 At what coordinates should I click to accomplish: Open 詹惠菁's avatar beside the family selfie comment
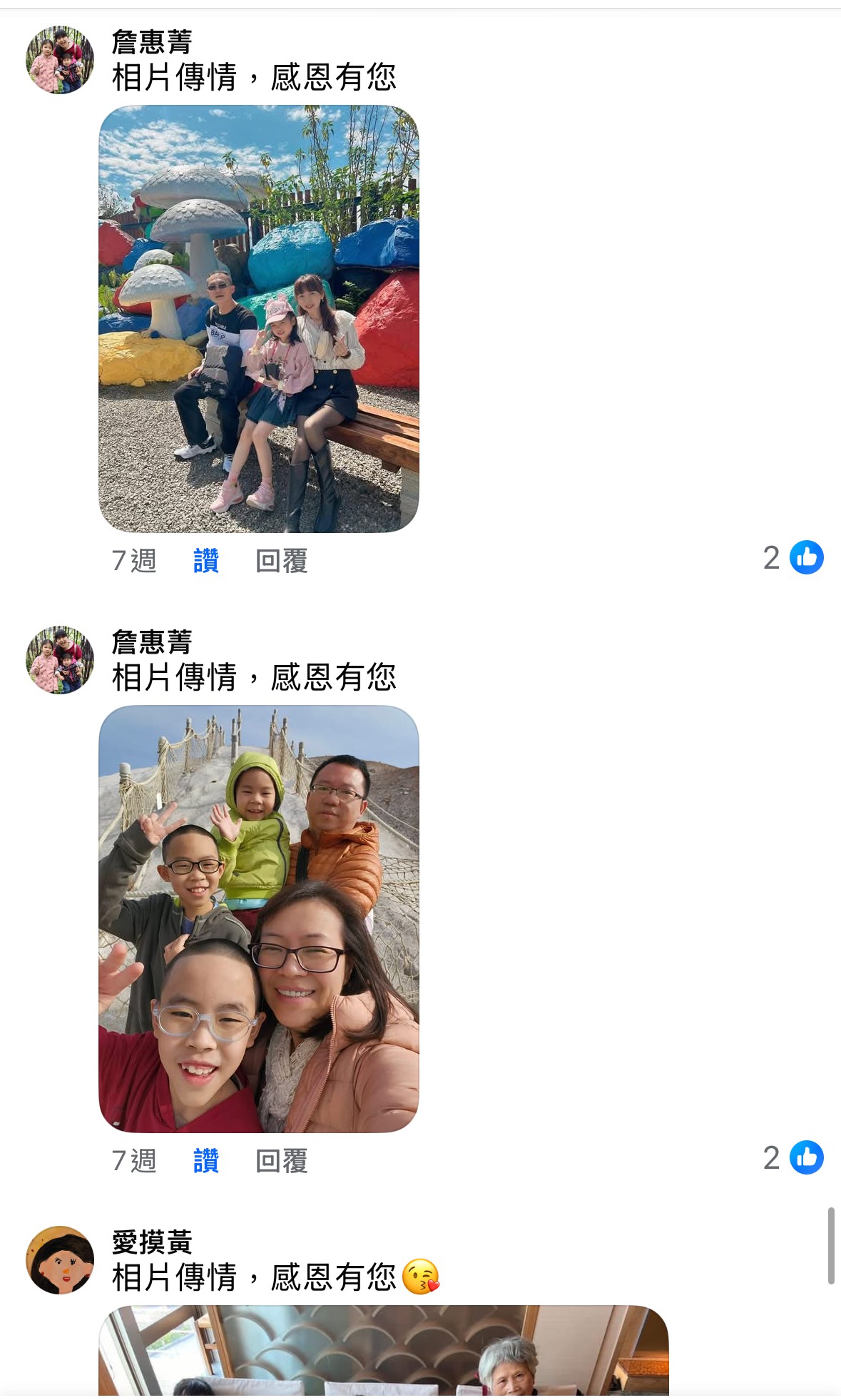(x=60, y=660)
